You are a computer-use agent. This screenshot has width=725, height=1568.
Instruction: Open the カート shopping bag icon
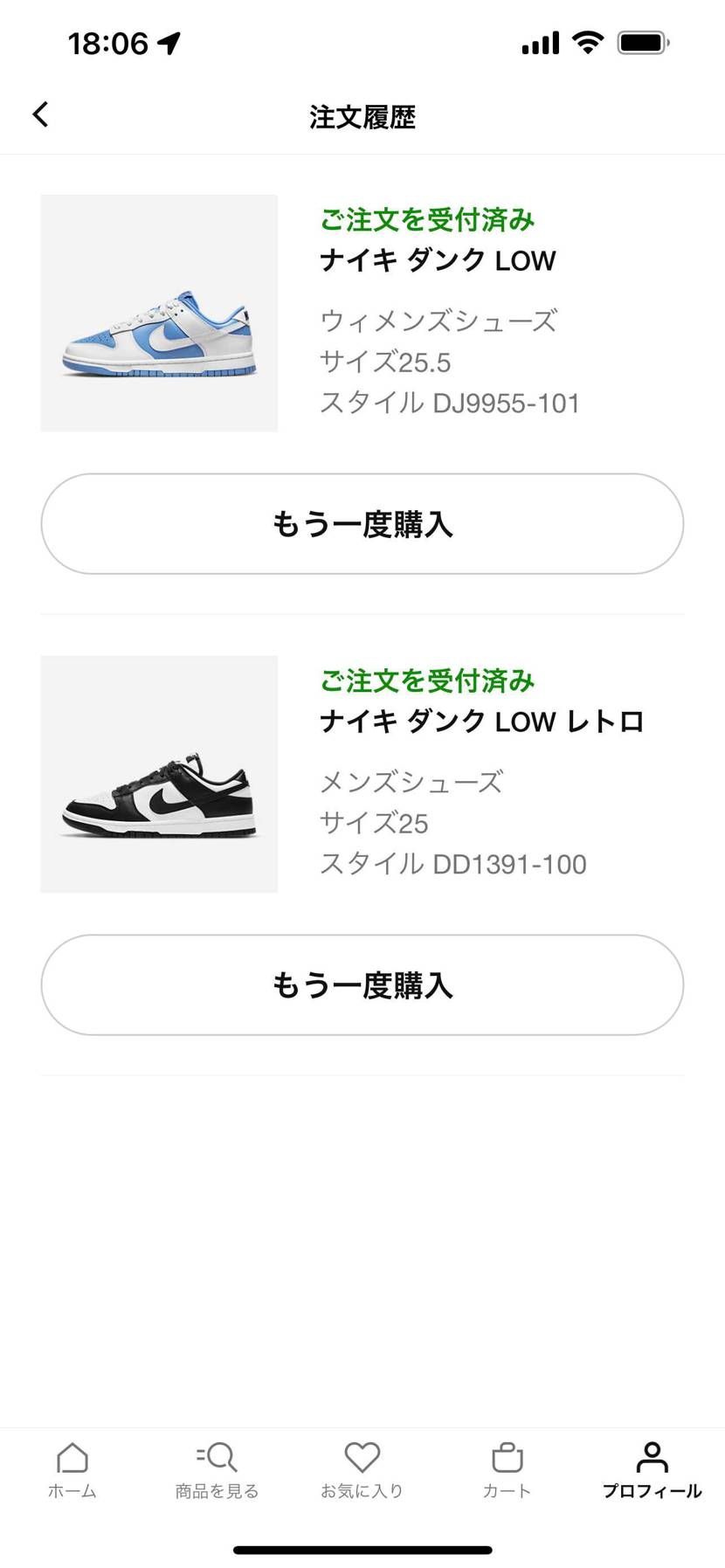[507, 1457]
